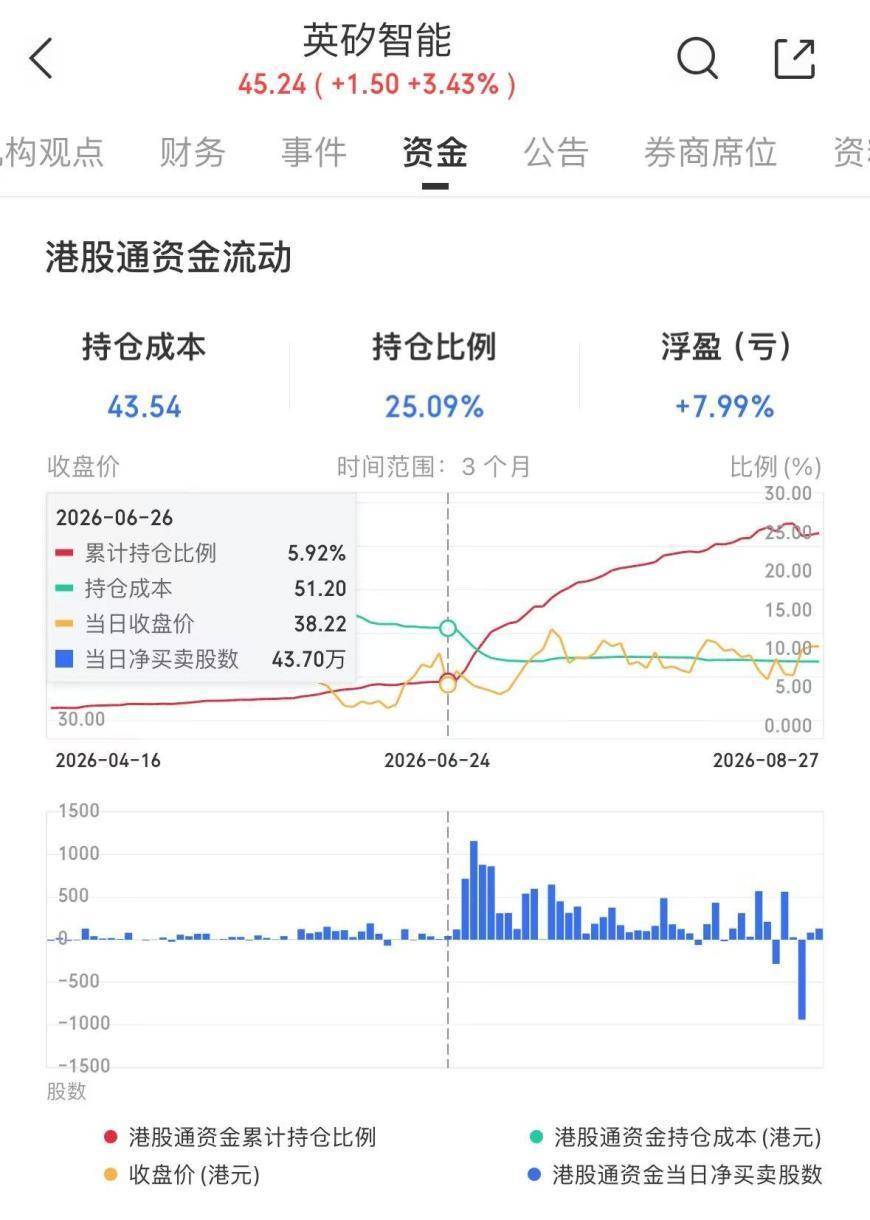Open the 券商席位 tab
Screen dimensions: 870x1220
pyautogui.click(x=710, y=152)
